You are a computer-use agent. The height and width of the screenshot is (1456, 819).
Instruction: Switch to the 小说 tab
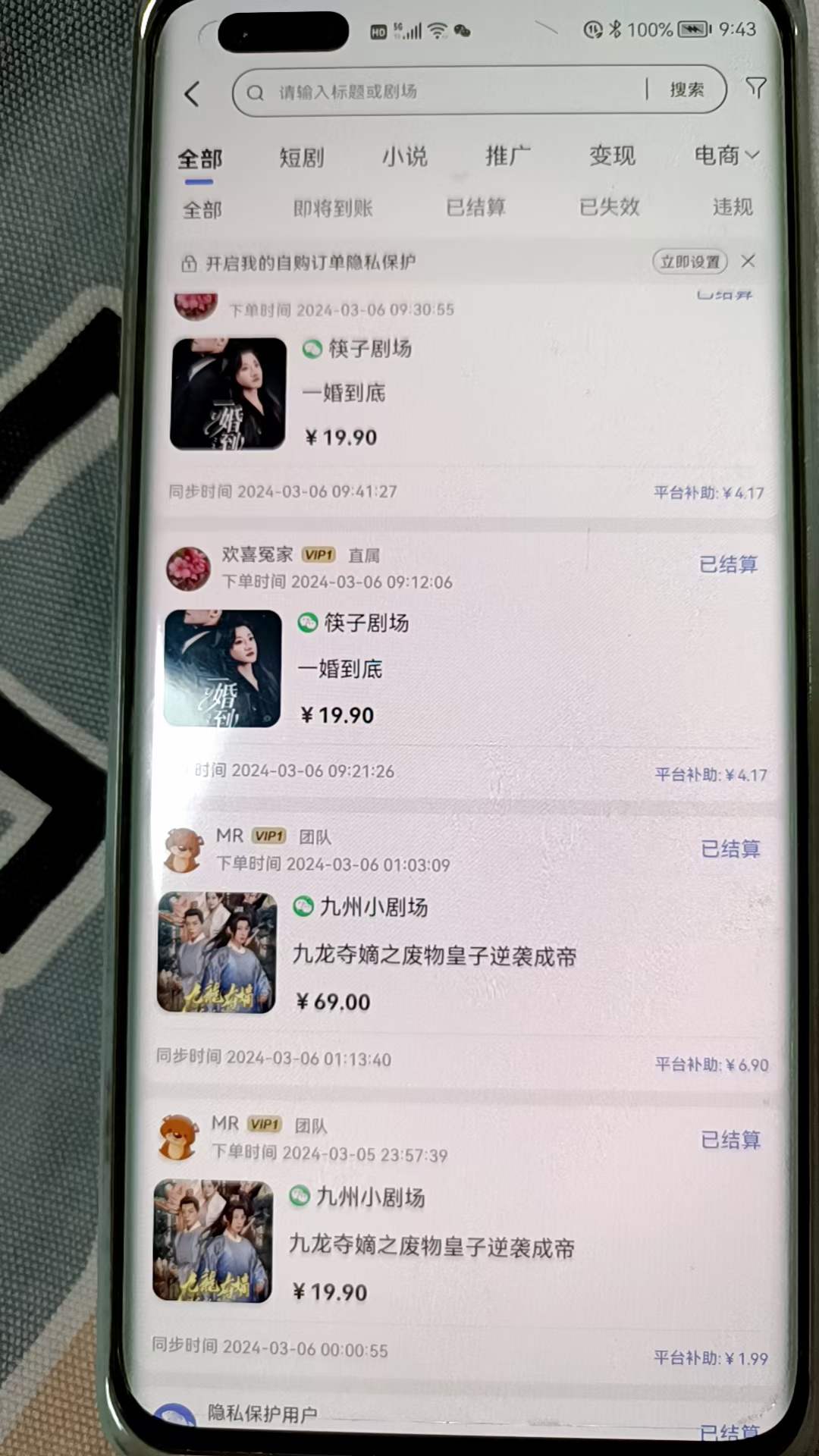(404, 157)
